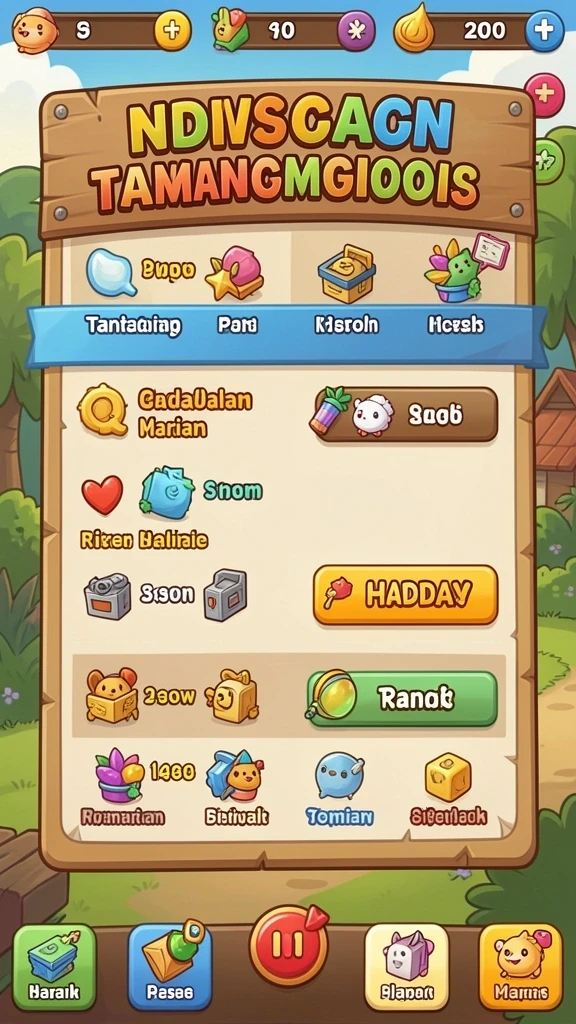Tap the brown Suob button
The height and width of the screenshot is (1024, 576).
click(x=406, y=415)
